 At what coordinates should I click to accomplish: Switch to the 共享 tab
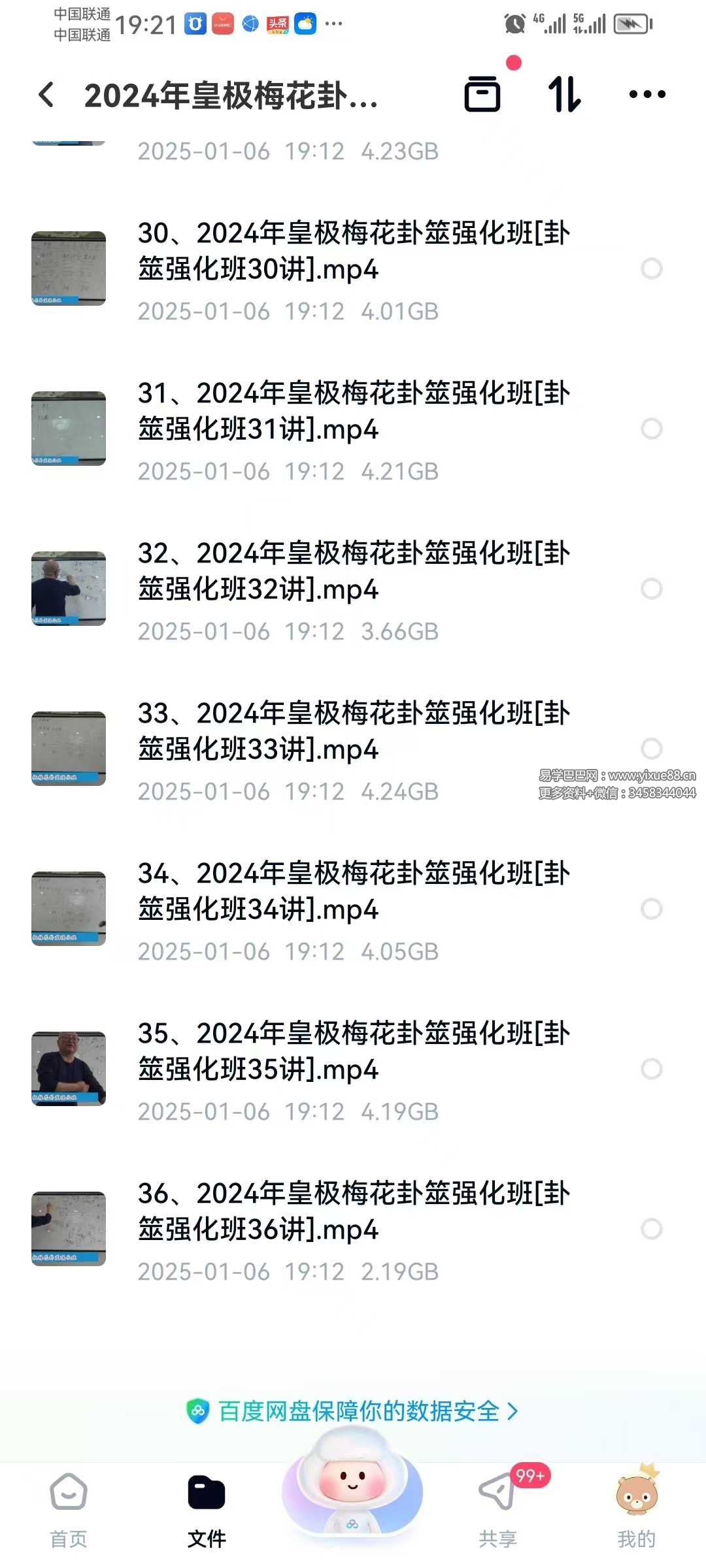point(498,1510)
